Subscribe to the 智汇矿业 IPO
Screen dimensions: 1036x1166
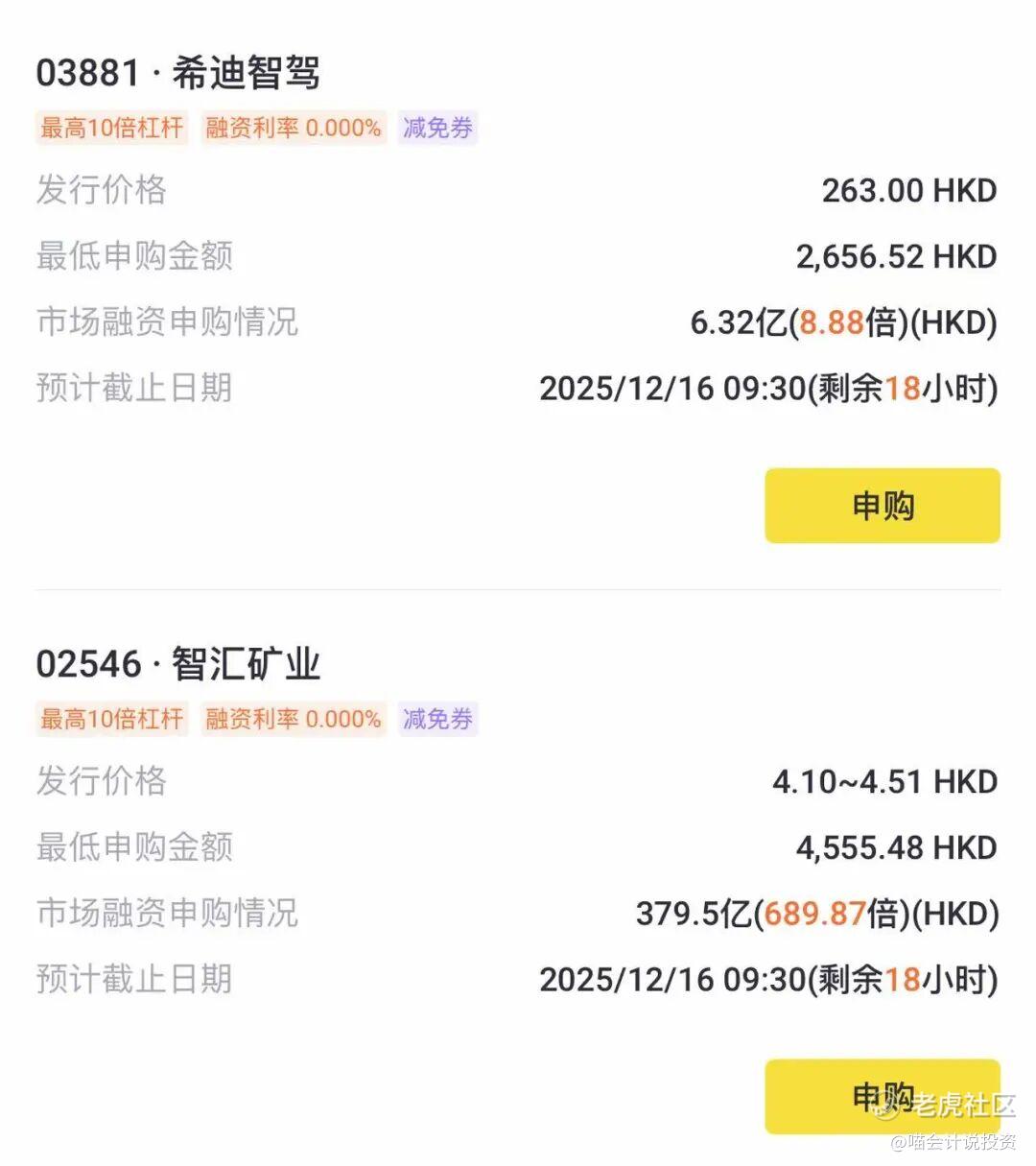(x=882, y=1096)
